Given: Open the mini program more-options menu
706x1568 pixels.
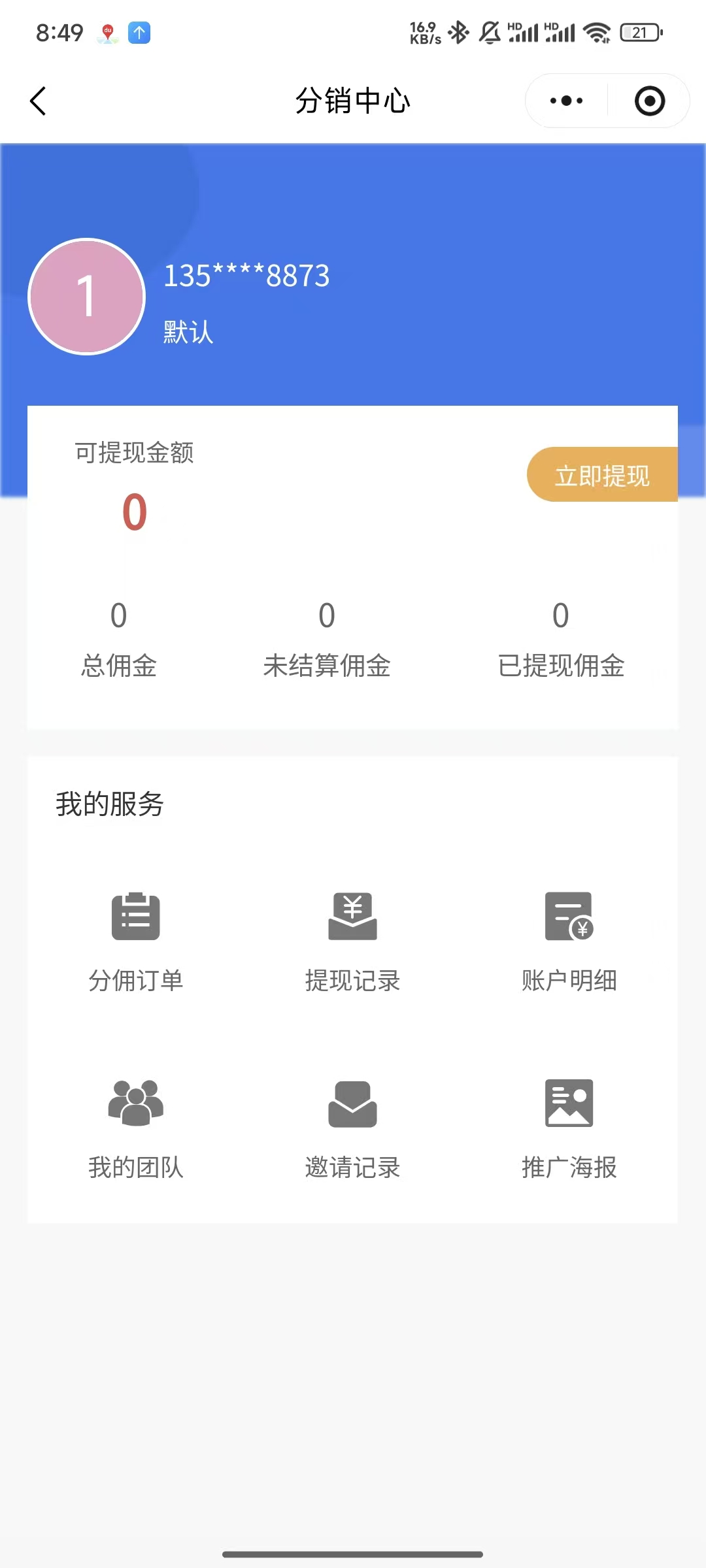Looking at the screenshot, I should (566, 101).
